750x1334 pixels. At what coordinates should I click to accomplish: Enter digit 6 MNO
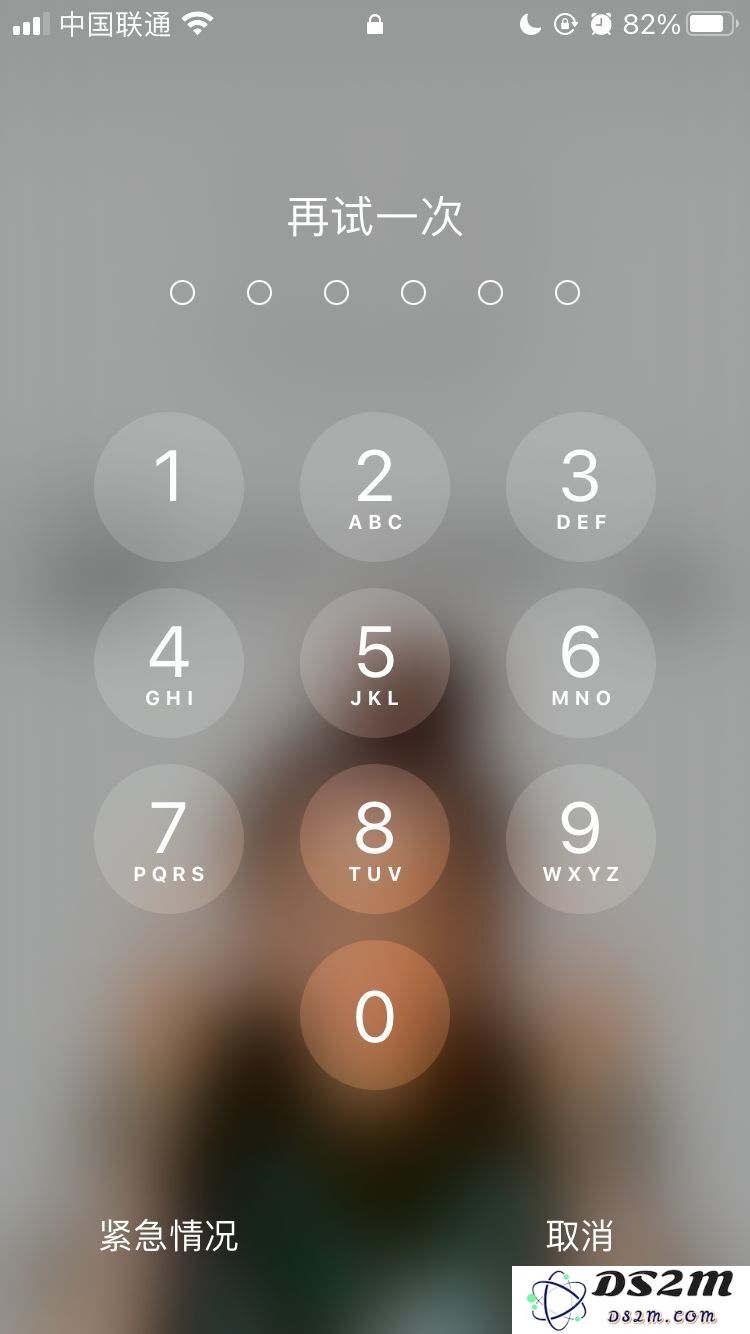pyautogui.click(x=581, y=663)
